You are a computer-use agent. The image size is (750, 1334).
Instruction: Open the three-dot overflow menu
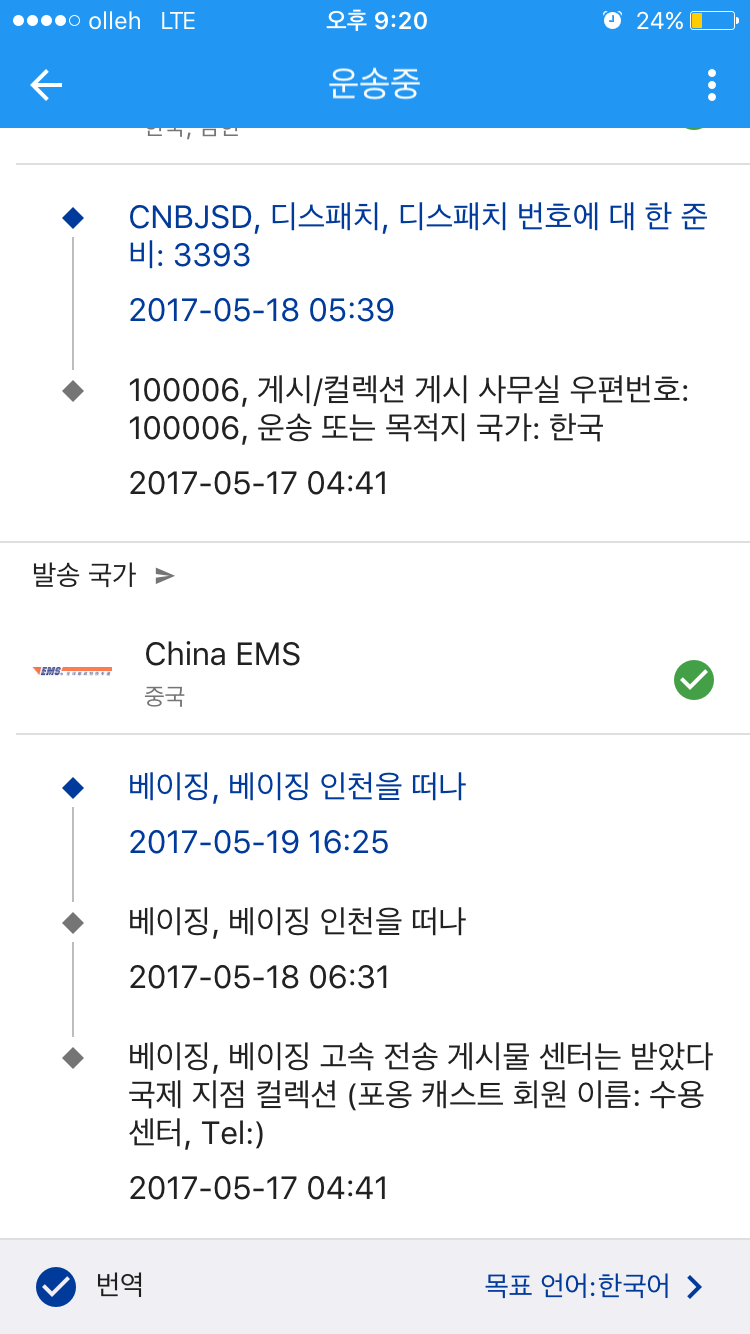(711, 85)
